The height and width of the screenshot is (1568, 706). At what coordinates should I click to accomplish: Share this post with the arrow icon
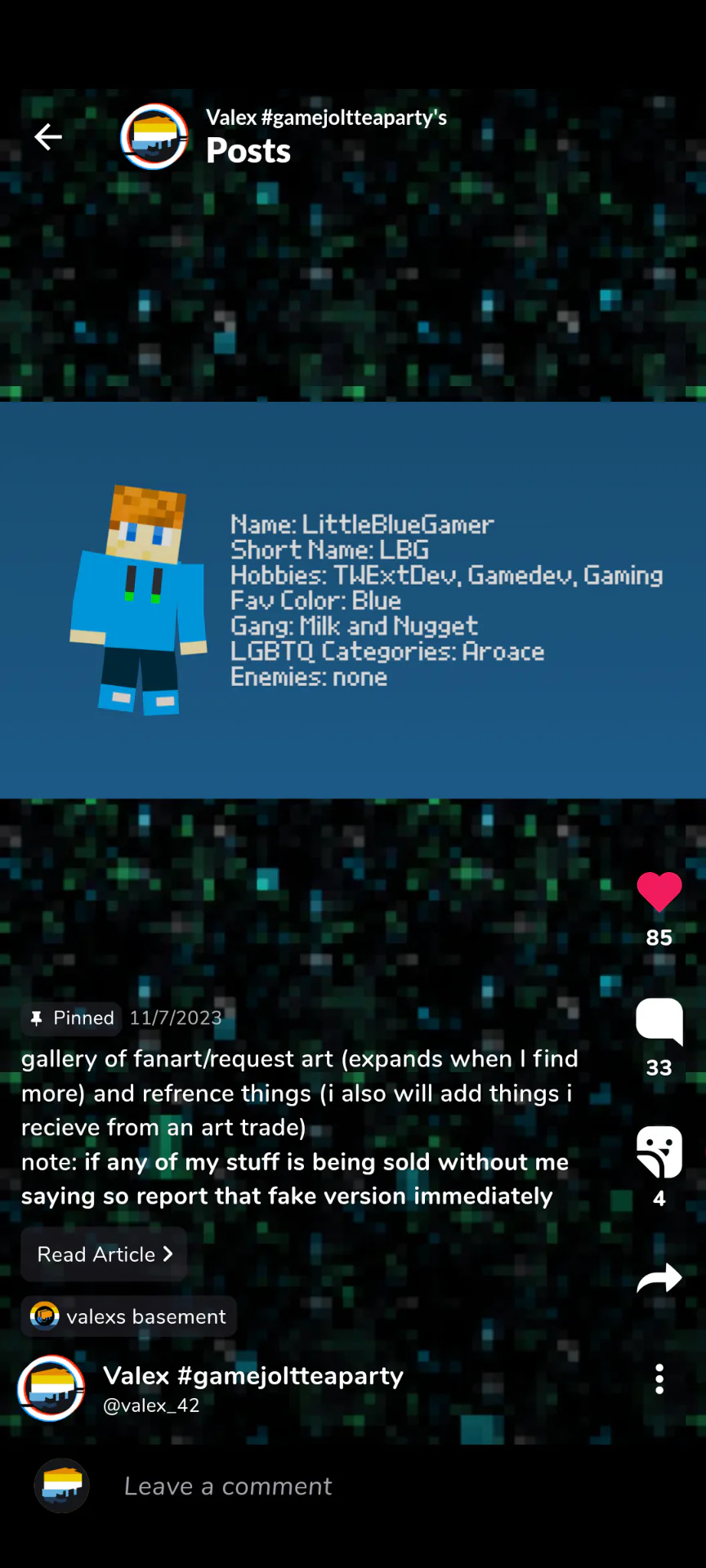tap(659, 1278)
